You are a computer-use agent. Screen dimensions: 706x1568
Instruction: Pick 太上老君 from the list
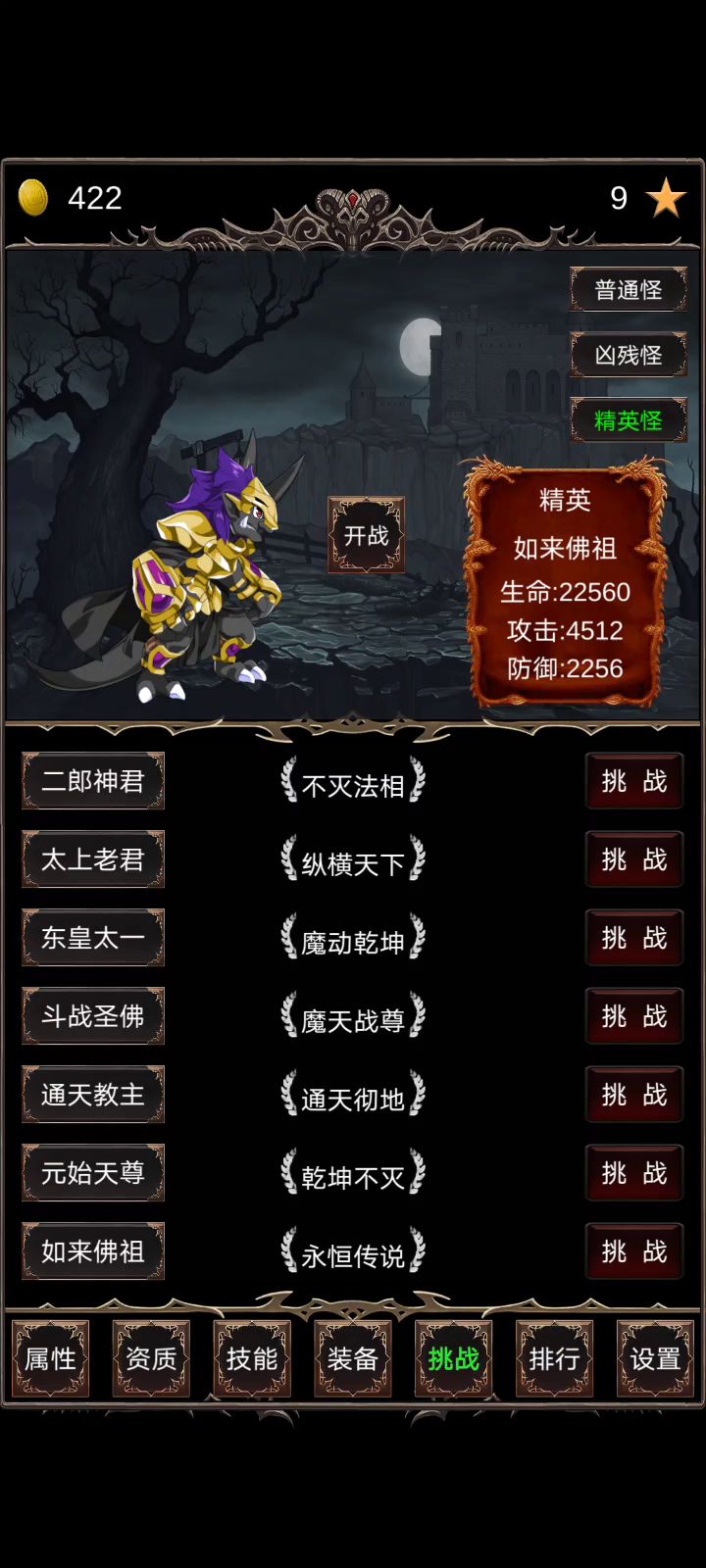click(x=93, y=859)
